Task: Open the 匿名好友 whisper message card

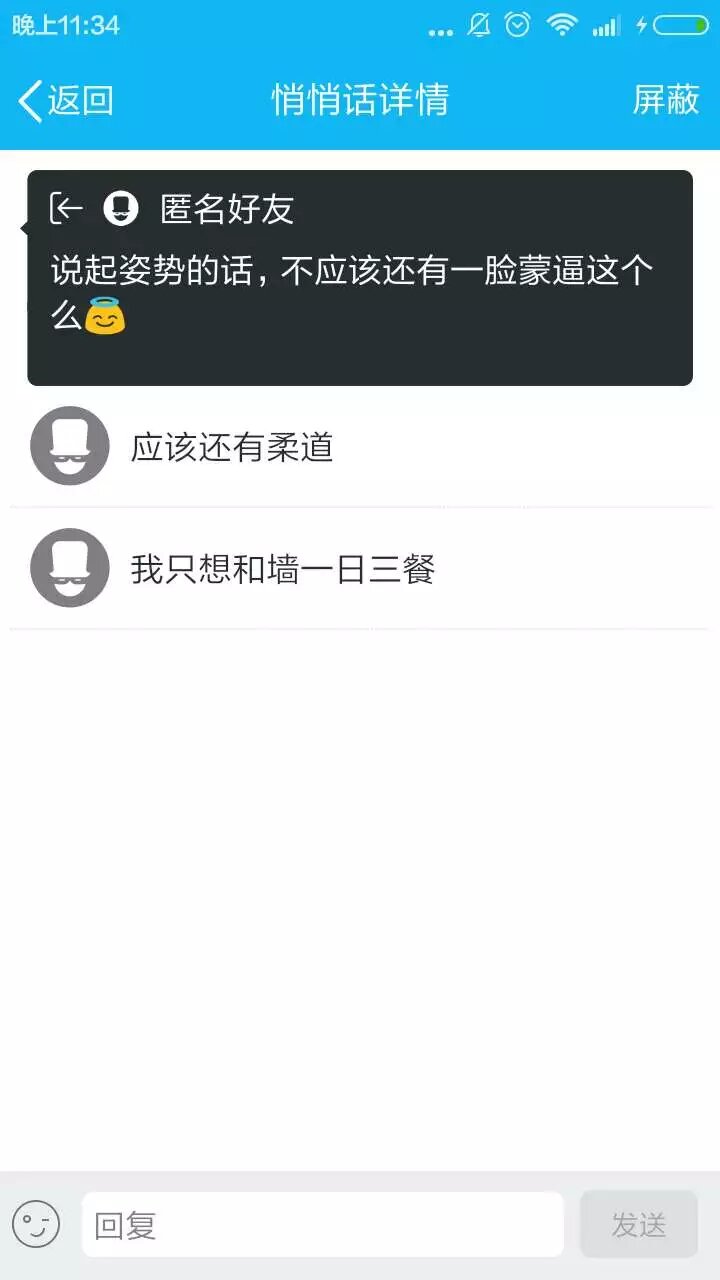Action: tap(360, 278)
